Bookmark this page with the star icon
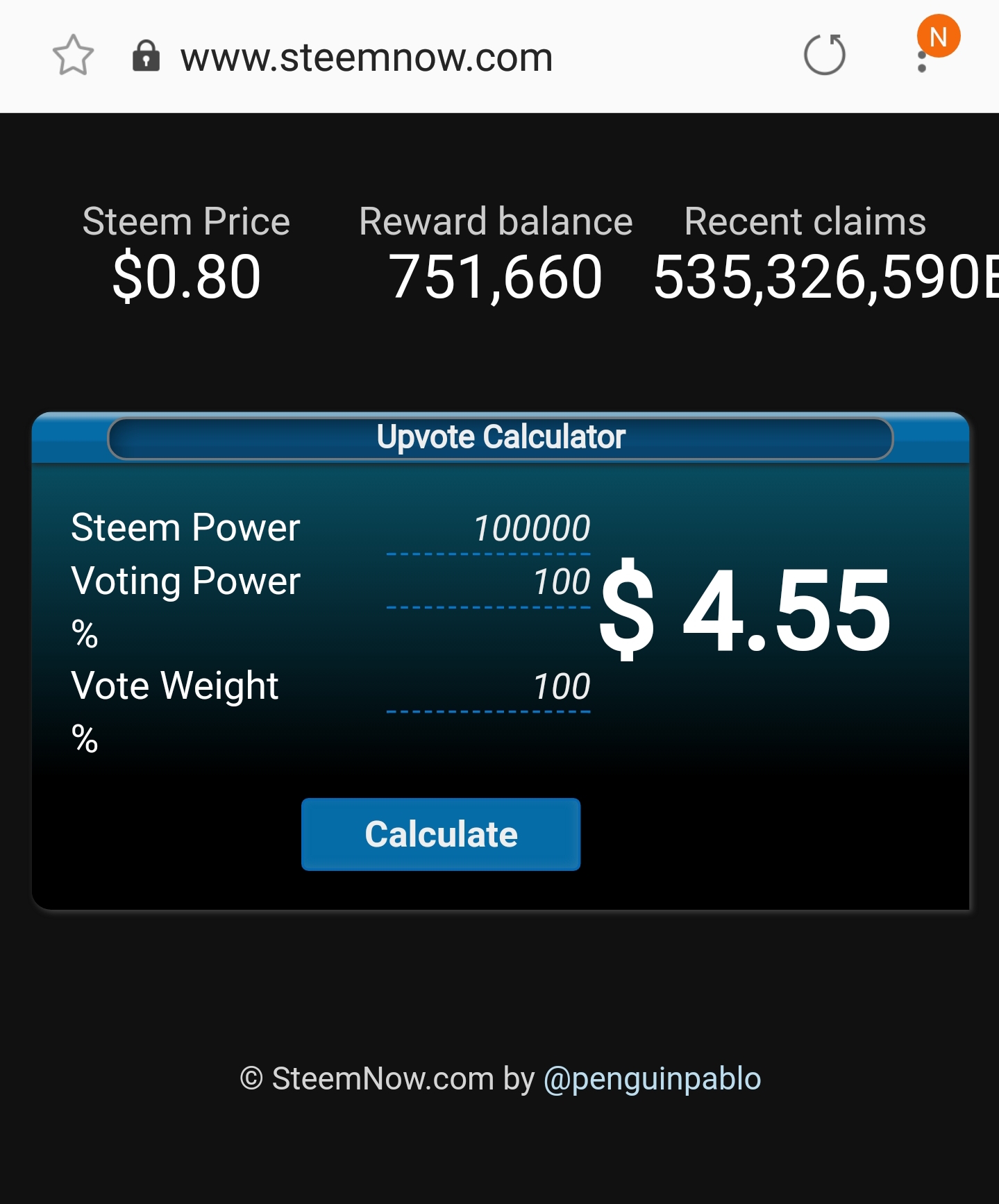This screenshot has height=1204, width=999. click(73, 56)
